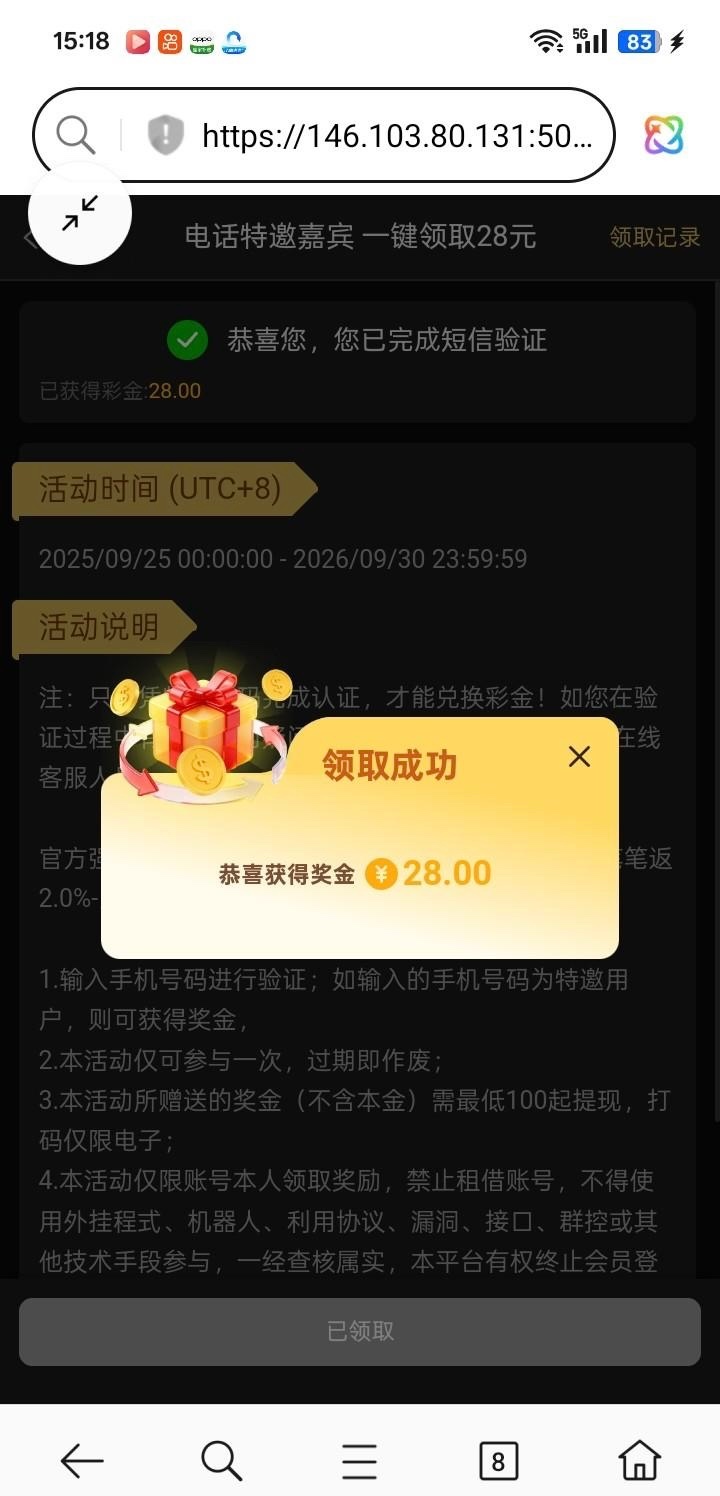Go back with the browser back arrow
This screenshot has height=1496, width=720.
coord(82,1461)
